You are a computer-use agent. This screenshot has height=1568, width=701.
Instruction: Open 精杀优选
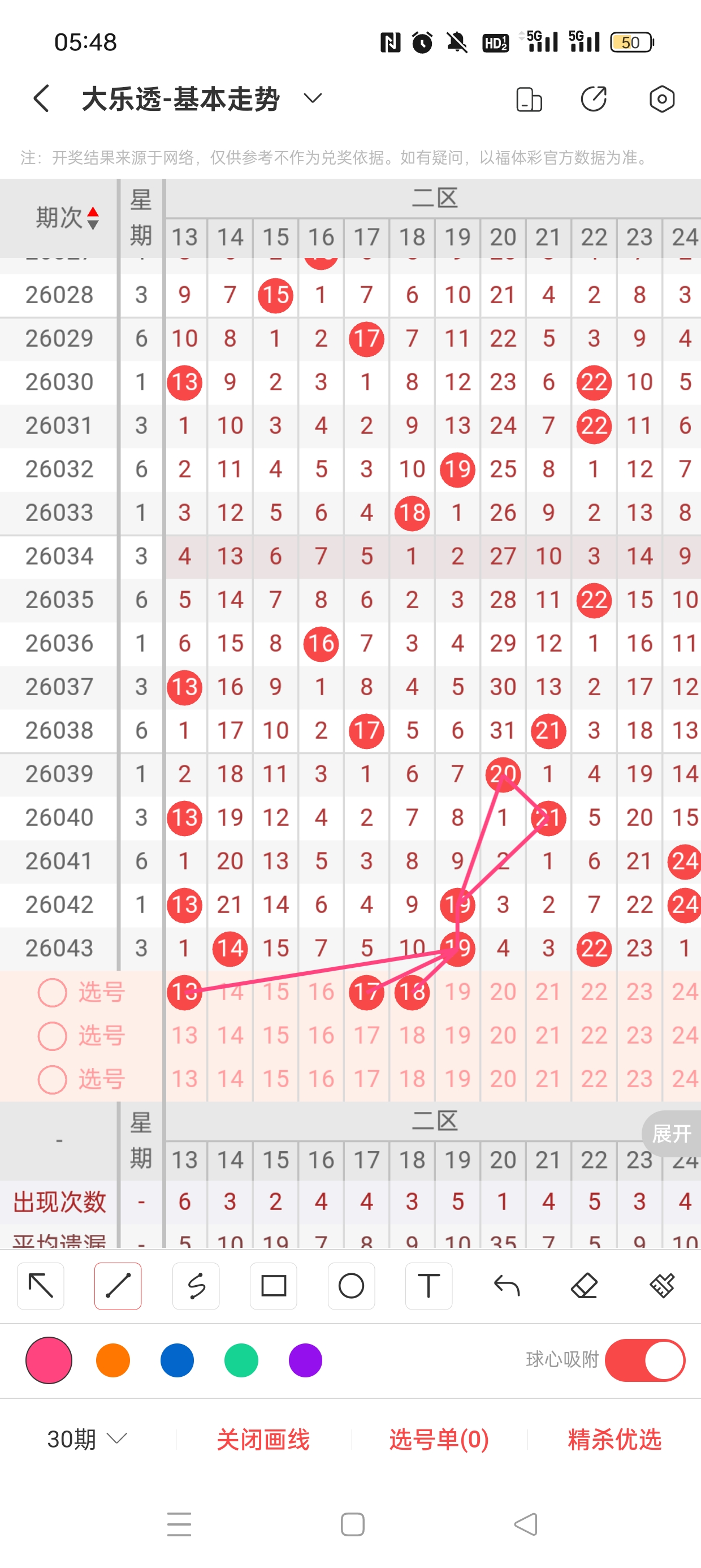(614, 1439)
